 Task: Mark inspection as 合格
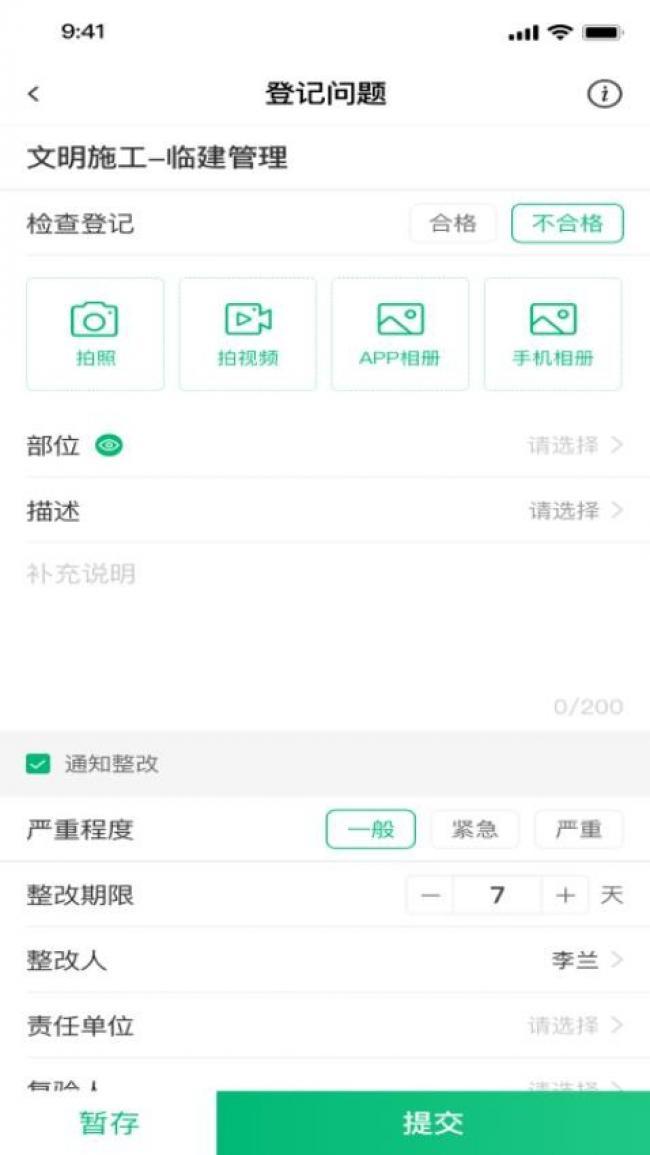pyautogui.click(x=453, y=223)
